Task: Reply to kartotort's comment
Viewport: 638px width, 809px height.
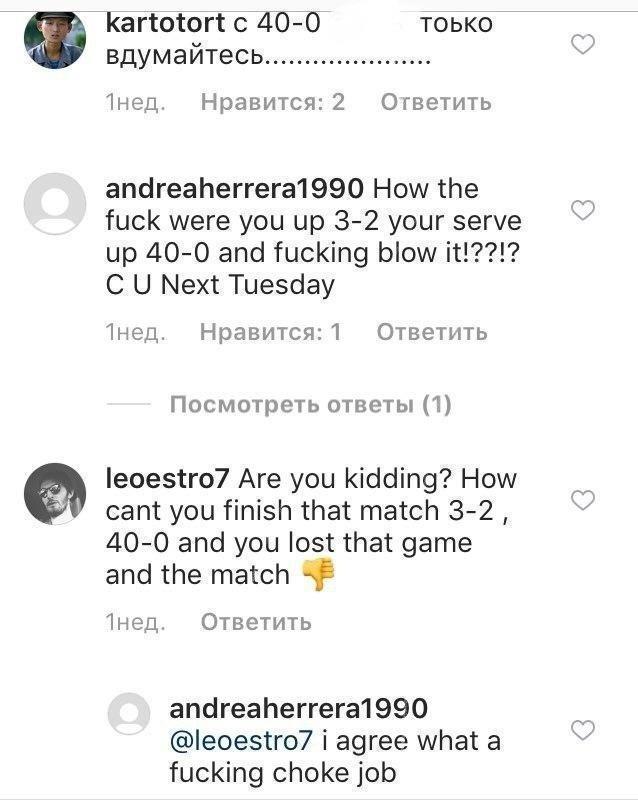Action: [435, 102]
